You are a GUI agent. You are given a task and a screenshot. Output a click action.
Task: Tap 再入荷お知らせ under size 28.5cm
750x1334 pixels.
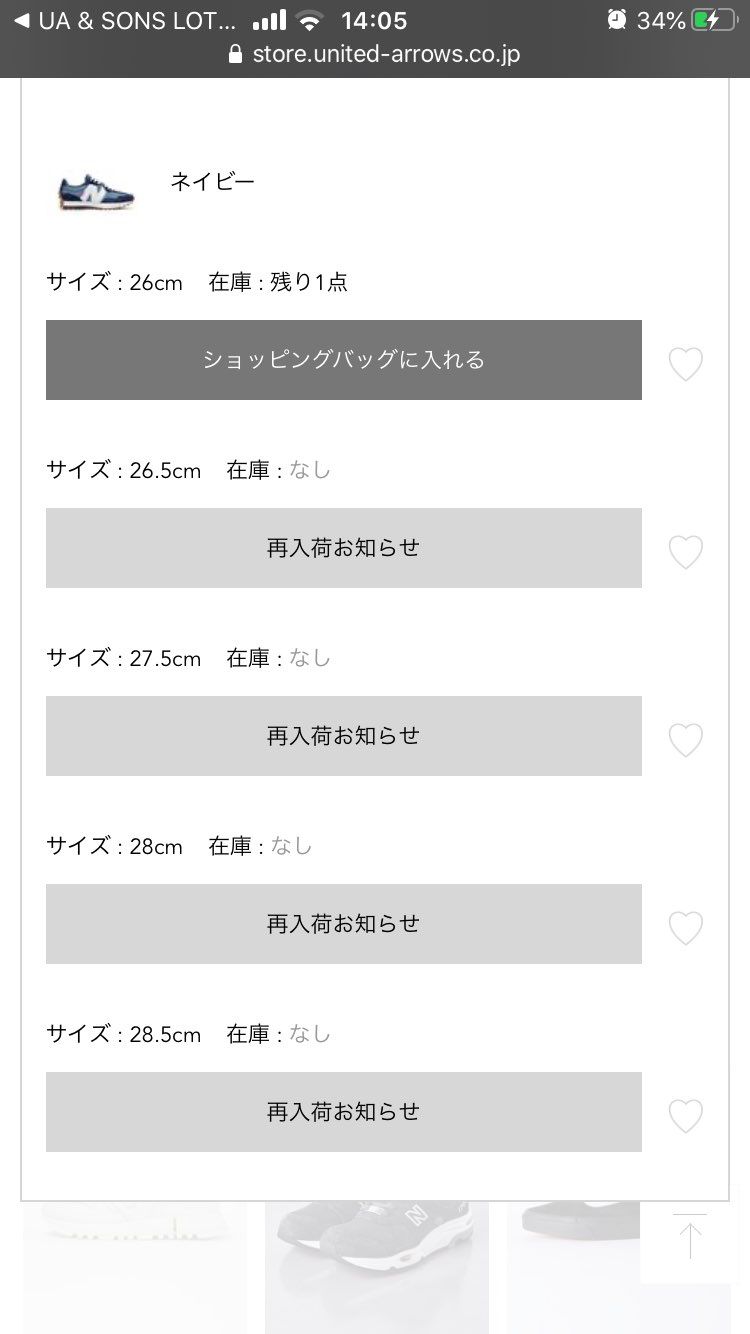(344, 1111)
